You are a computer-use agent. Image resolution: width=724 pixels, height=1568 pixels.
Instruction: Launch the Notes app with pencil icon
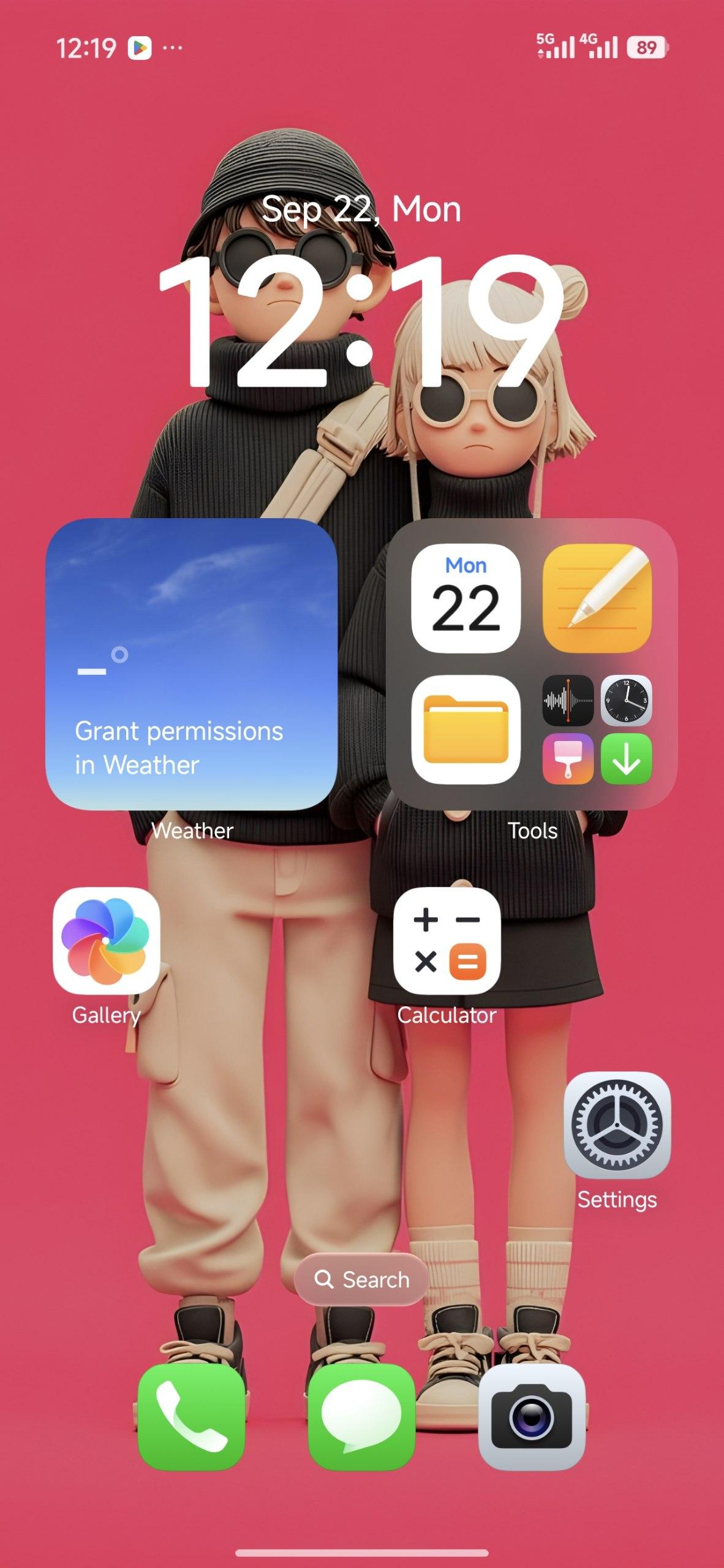(597, 598)
